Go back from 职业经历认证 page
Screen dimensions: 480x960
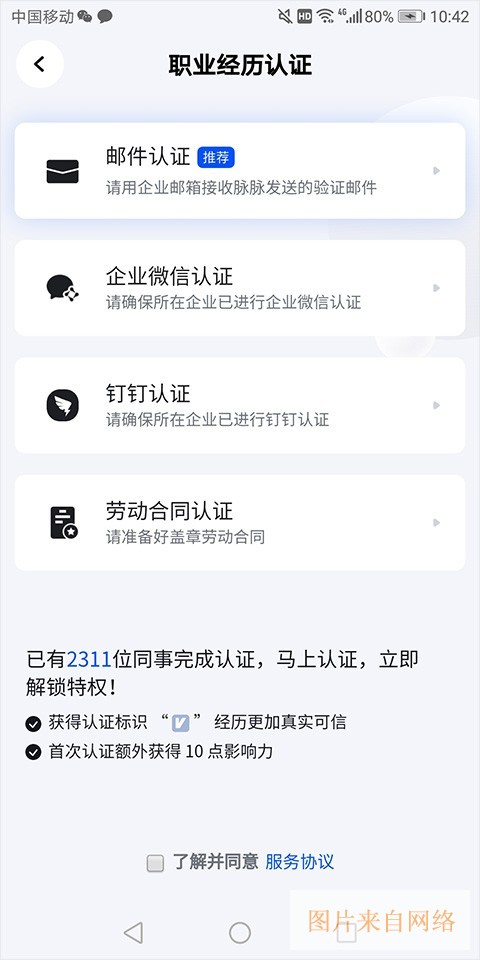[x=40, y=64]
